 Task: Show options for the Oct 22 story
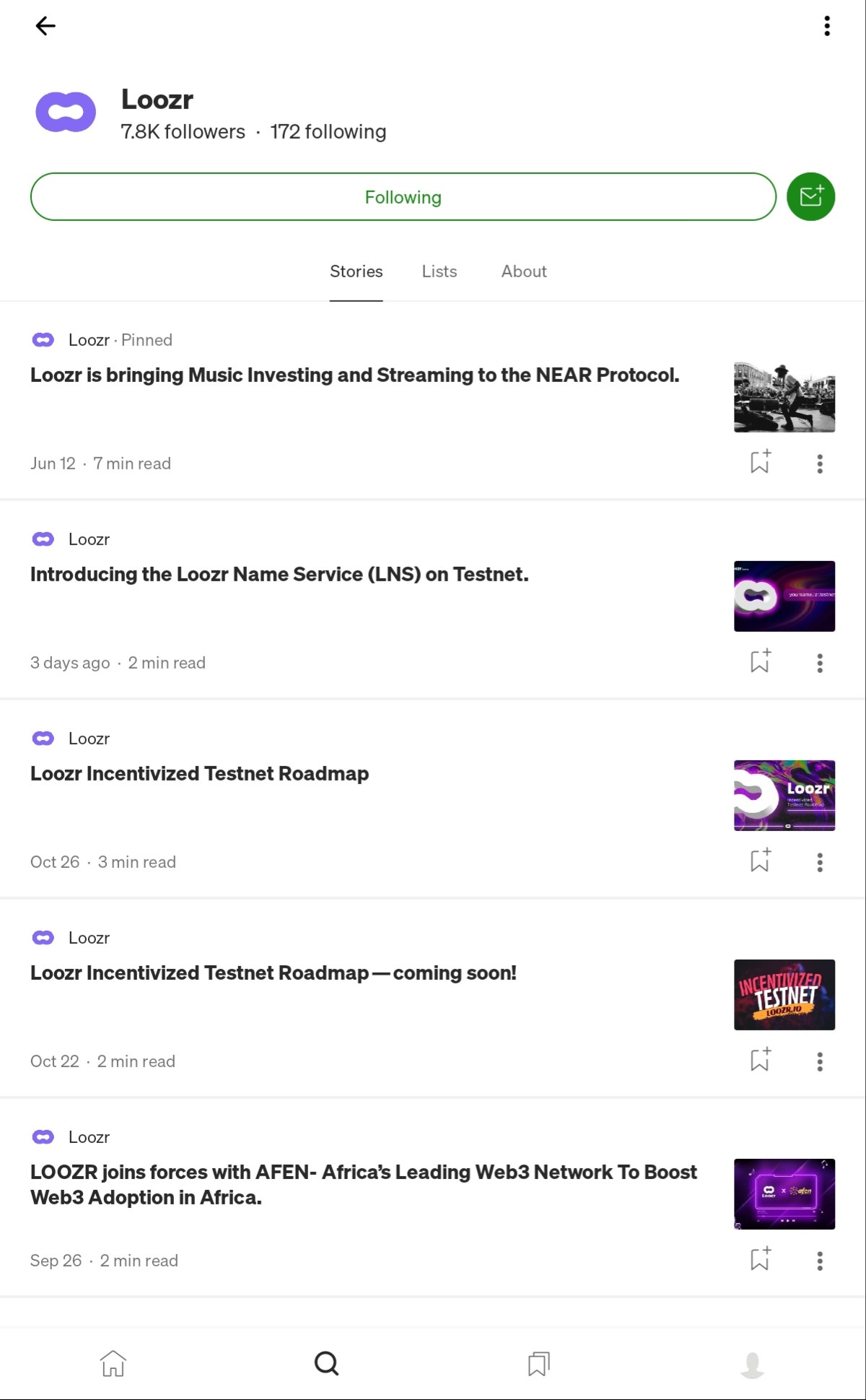click(x=820, y=1061)
